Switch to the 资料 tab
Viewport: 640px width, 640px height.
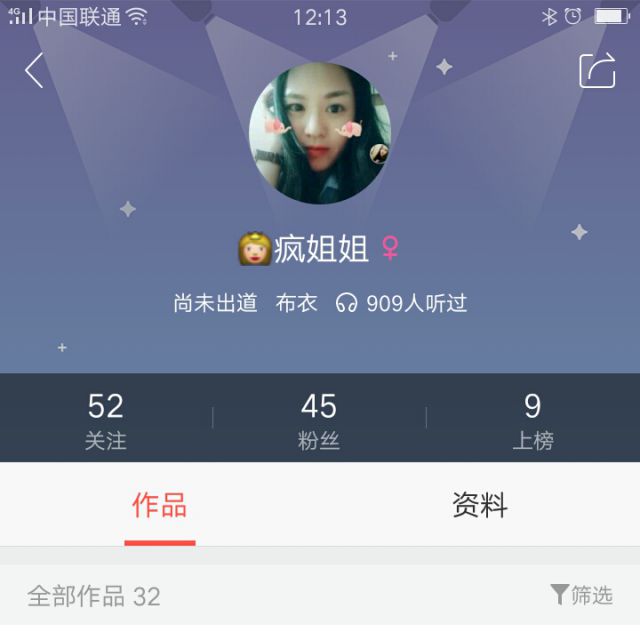click(480, 505)
